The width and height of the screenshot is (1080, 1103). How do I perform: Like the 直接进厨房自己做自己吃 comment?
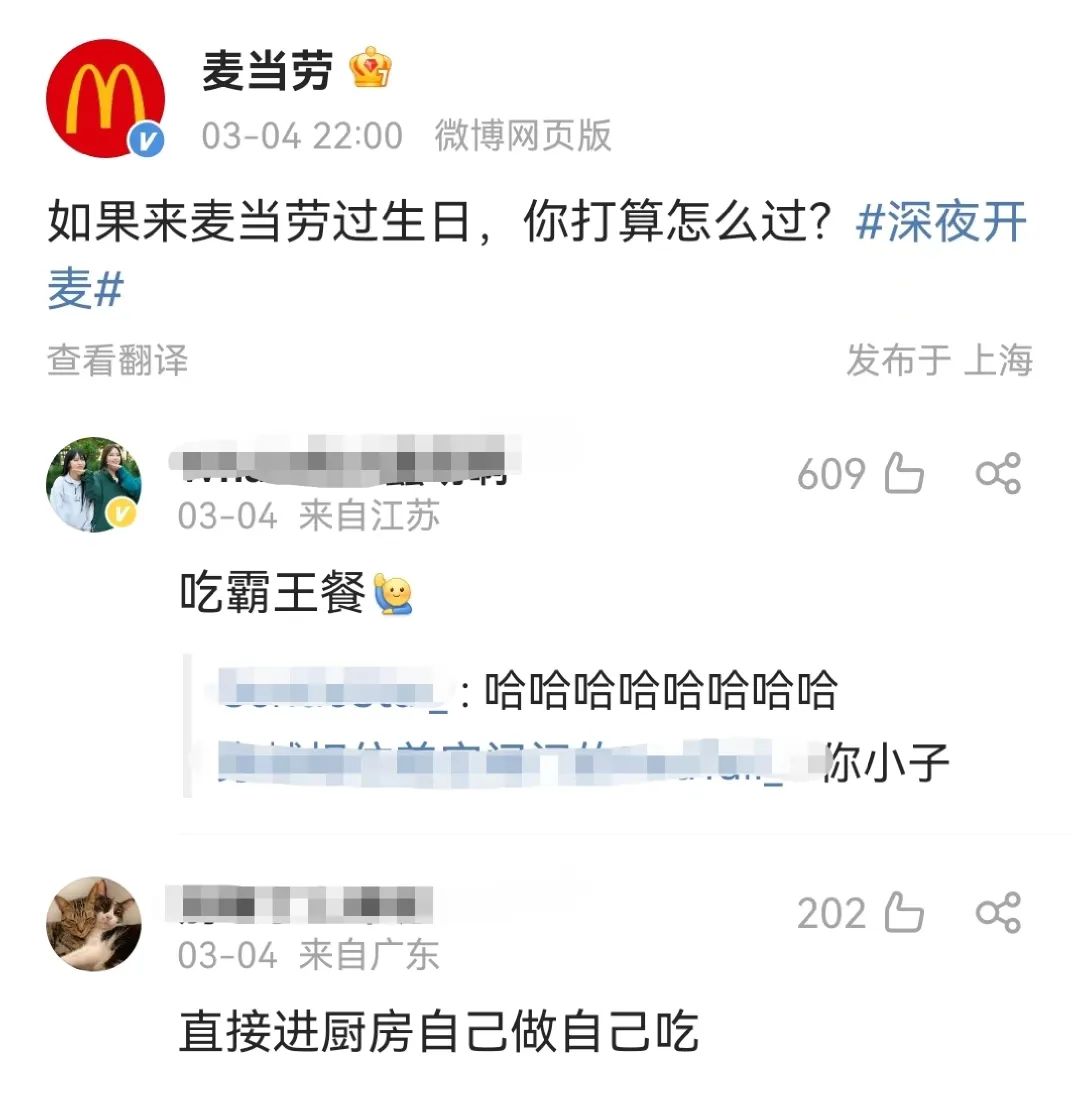click(x=903, y=913)
